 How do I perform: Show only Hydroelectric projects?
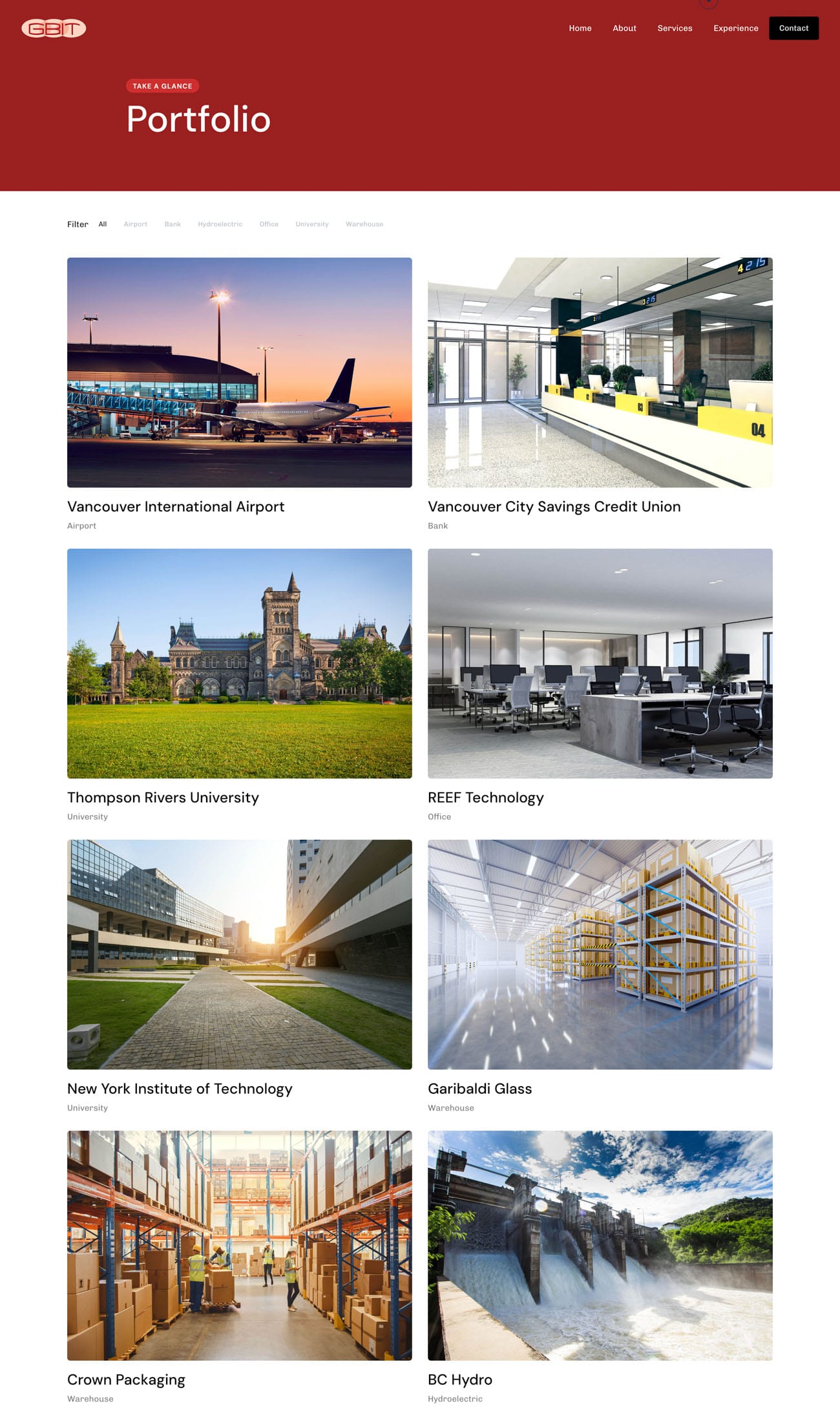pos(220,224)
